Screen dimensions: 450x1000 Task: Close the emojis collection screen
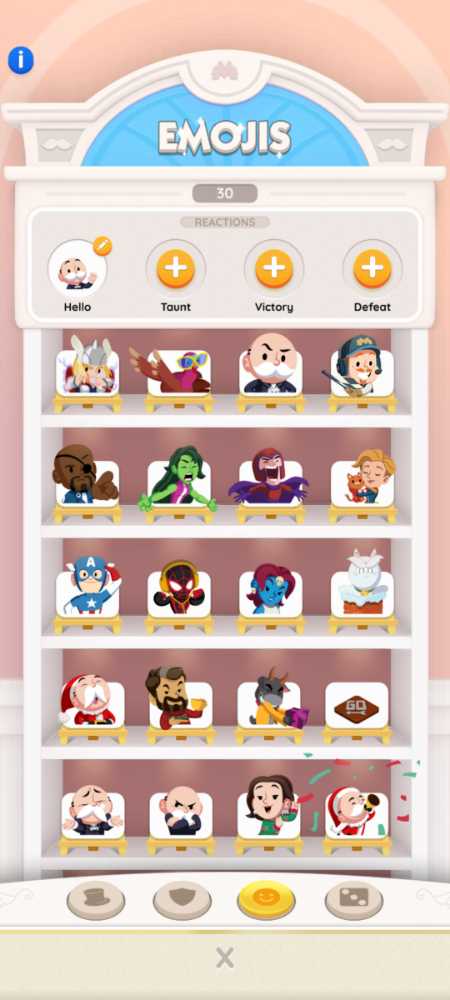224,957
